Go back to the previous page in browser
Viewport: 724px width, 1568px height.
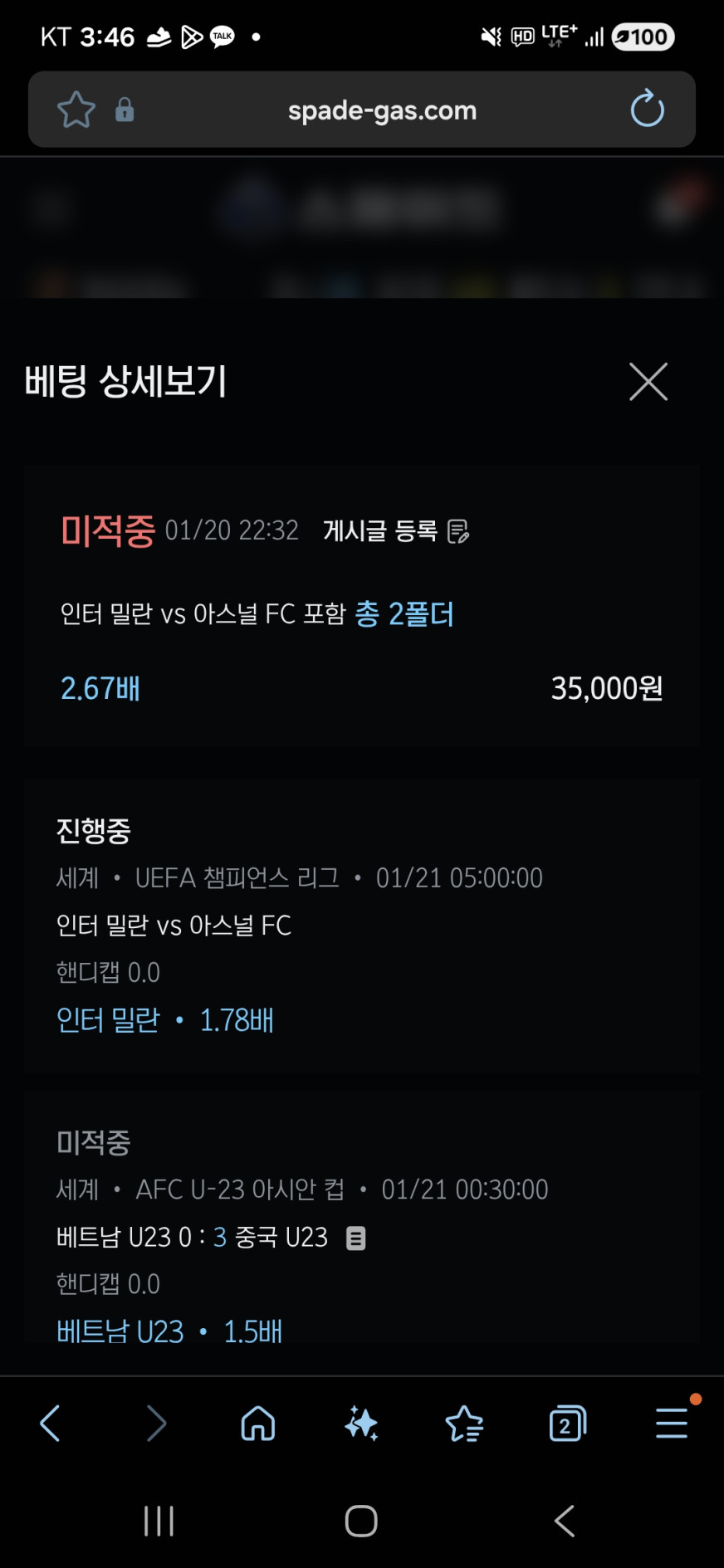point(51,1424)
